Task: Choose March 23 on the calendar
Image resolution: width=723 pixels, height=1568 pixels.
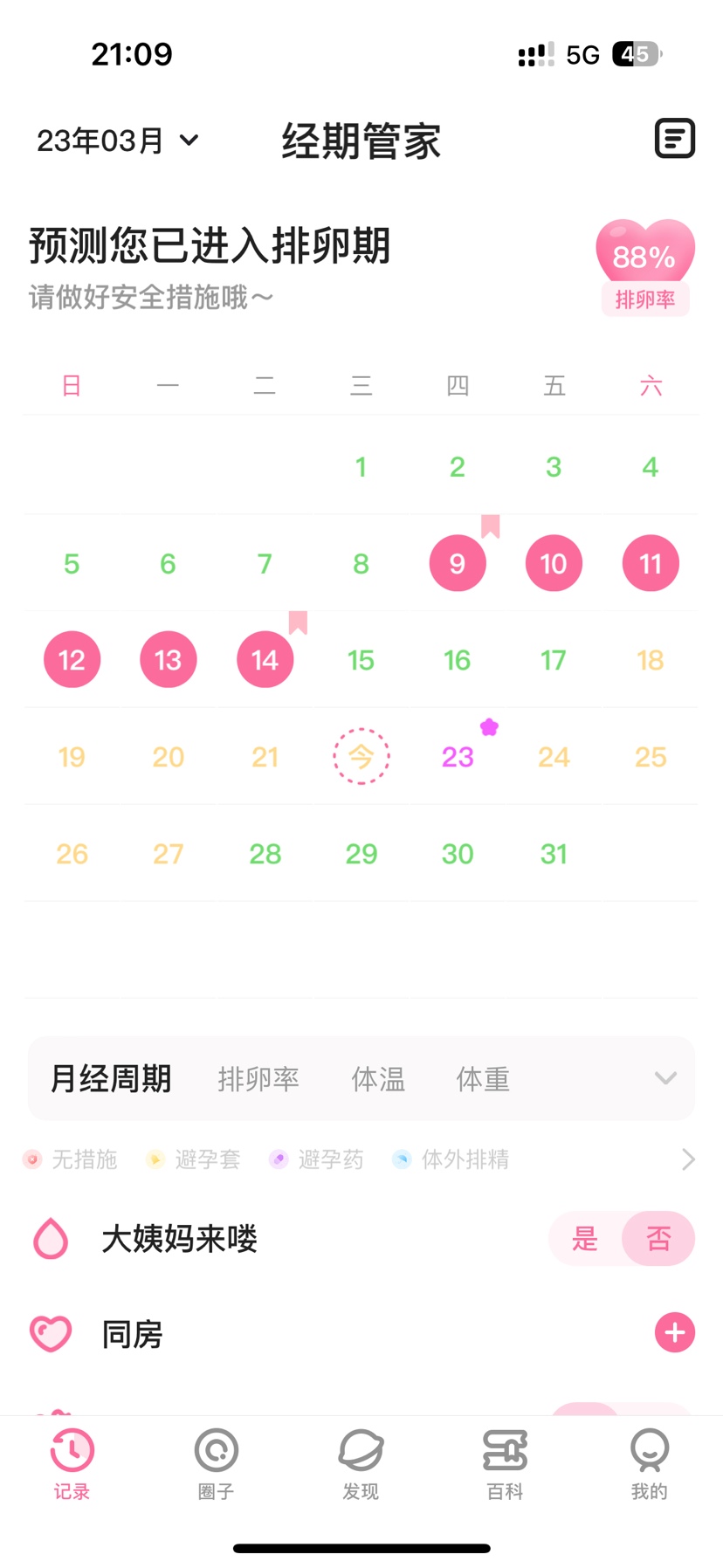Action: click(x=457, y=757)
